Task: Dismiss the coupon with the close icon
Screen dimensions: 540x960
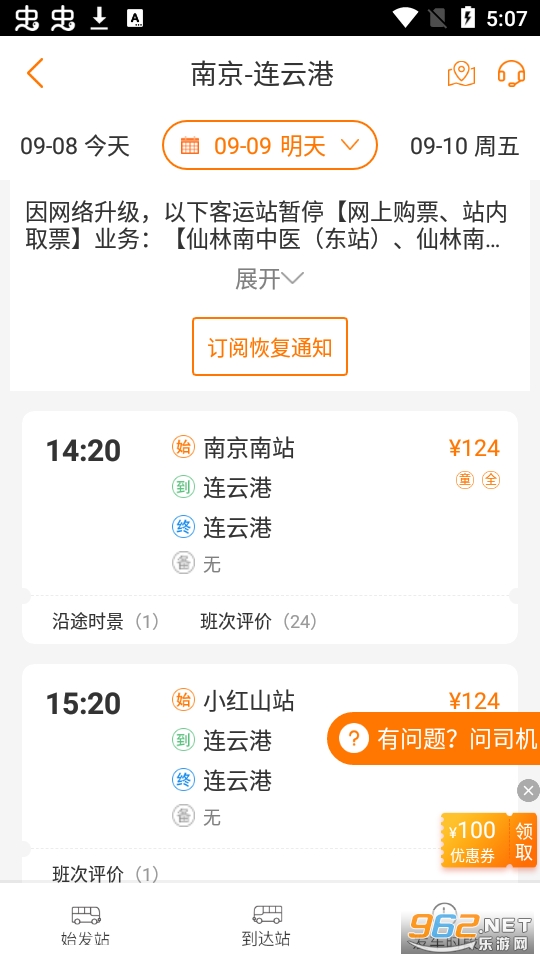Action: coord(528,790)
